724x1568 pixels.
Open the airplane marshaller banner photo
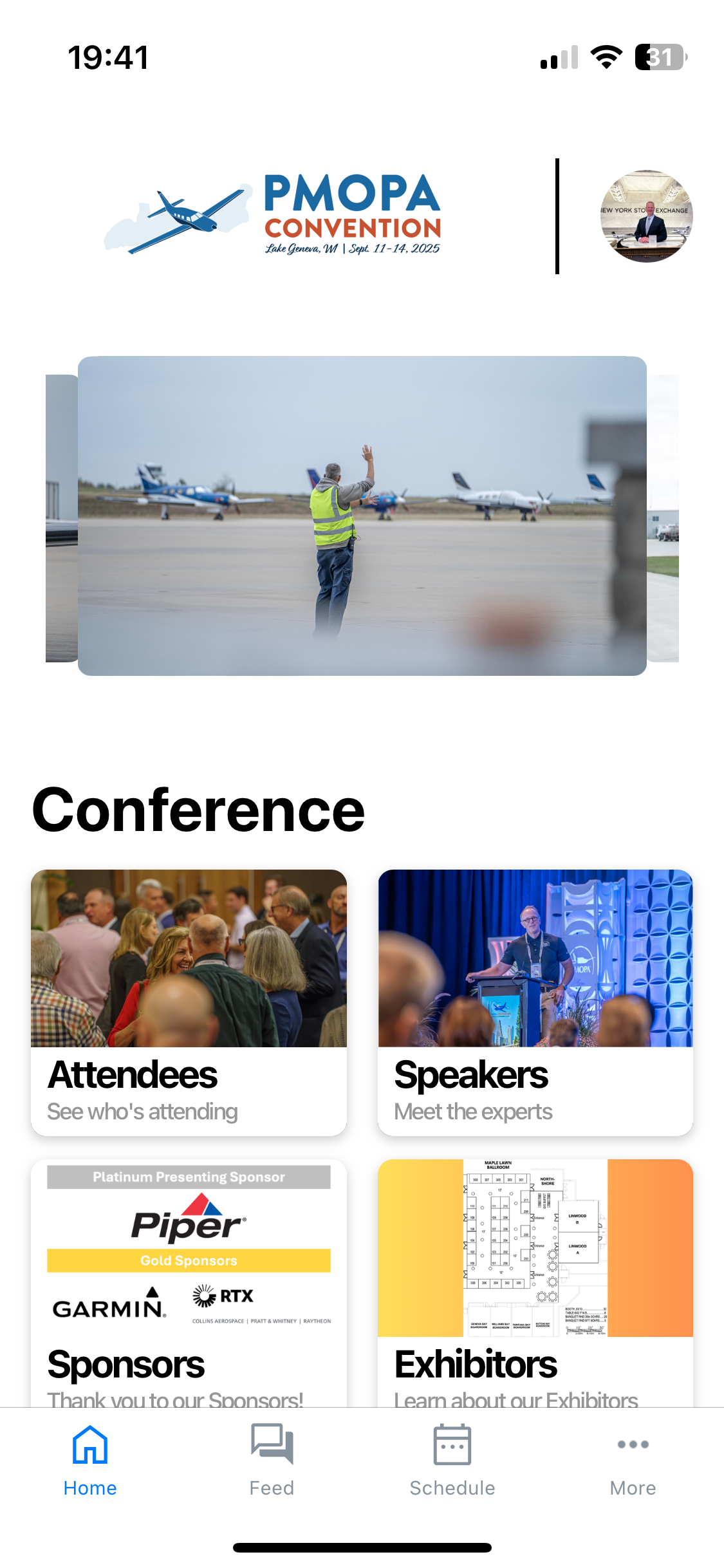[362, 515]
